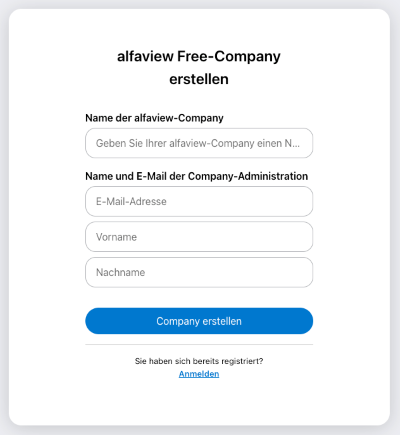Image resolution: width=400 pixels, height=435 pixels.
Task: Select the Nachname text field
Action: [199, 272]
